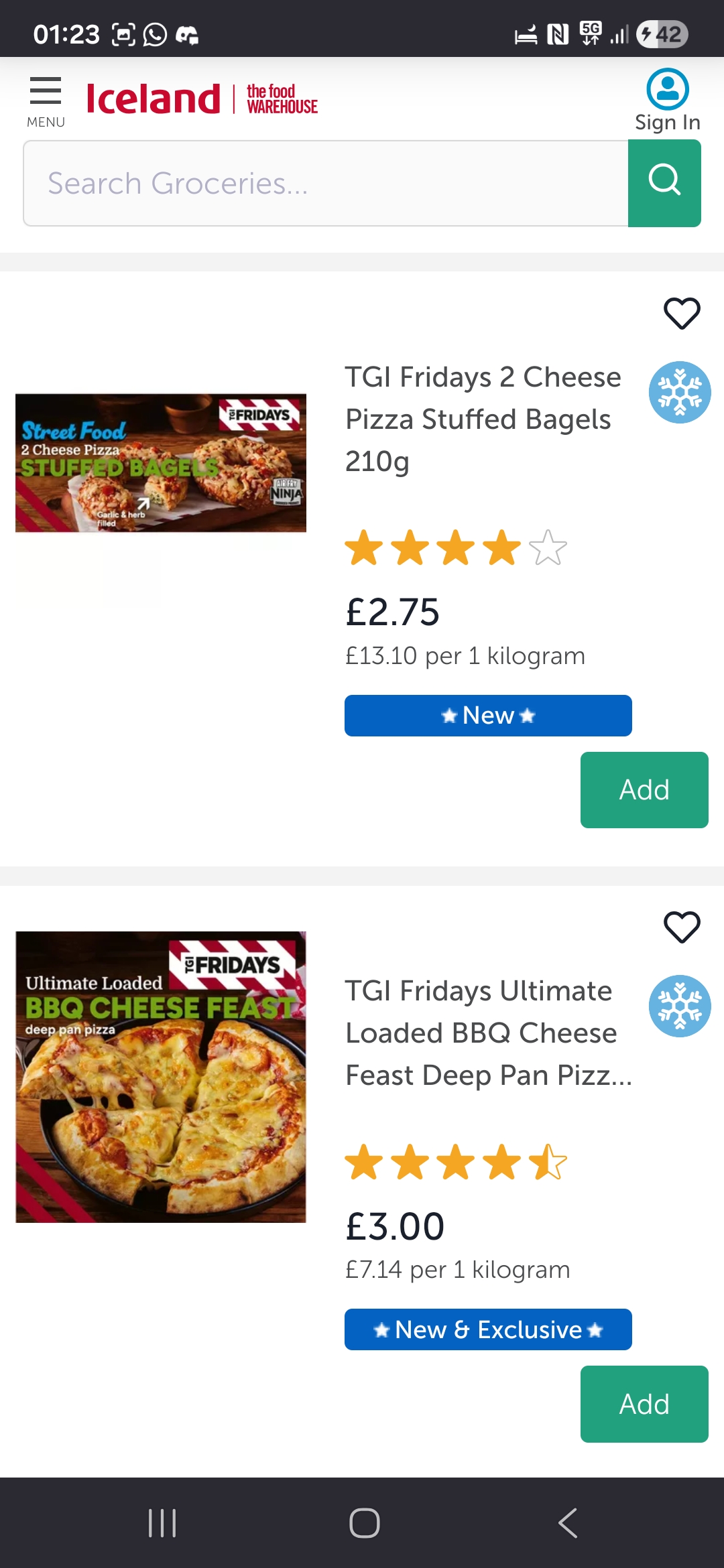View star ratings for the Stuffed Bagels

(456, 547)
